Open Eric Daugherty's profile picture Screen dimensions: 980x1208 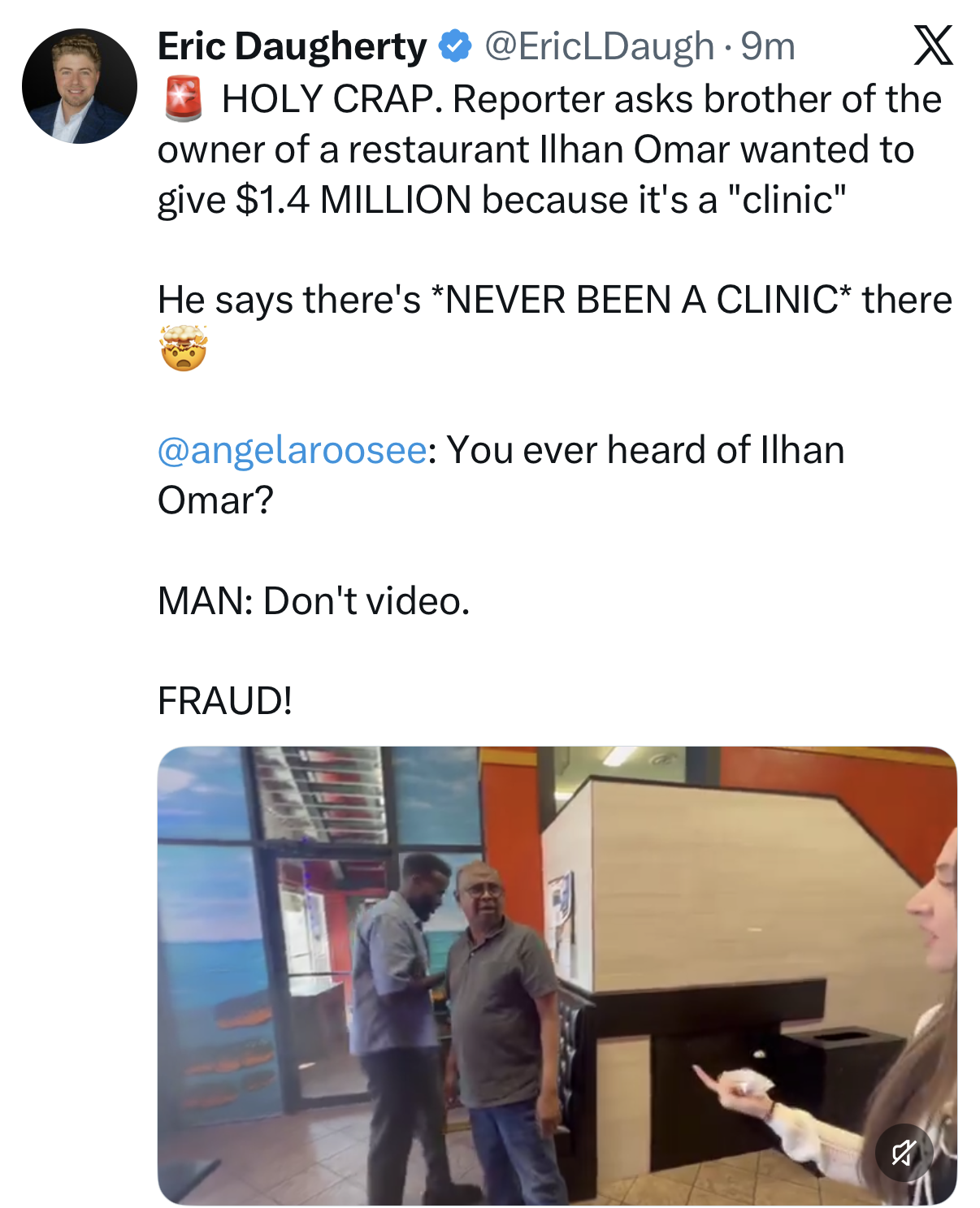(80, 86)
